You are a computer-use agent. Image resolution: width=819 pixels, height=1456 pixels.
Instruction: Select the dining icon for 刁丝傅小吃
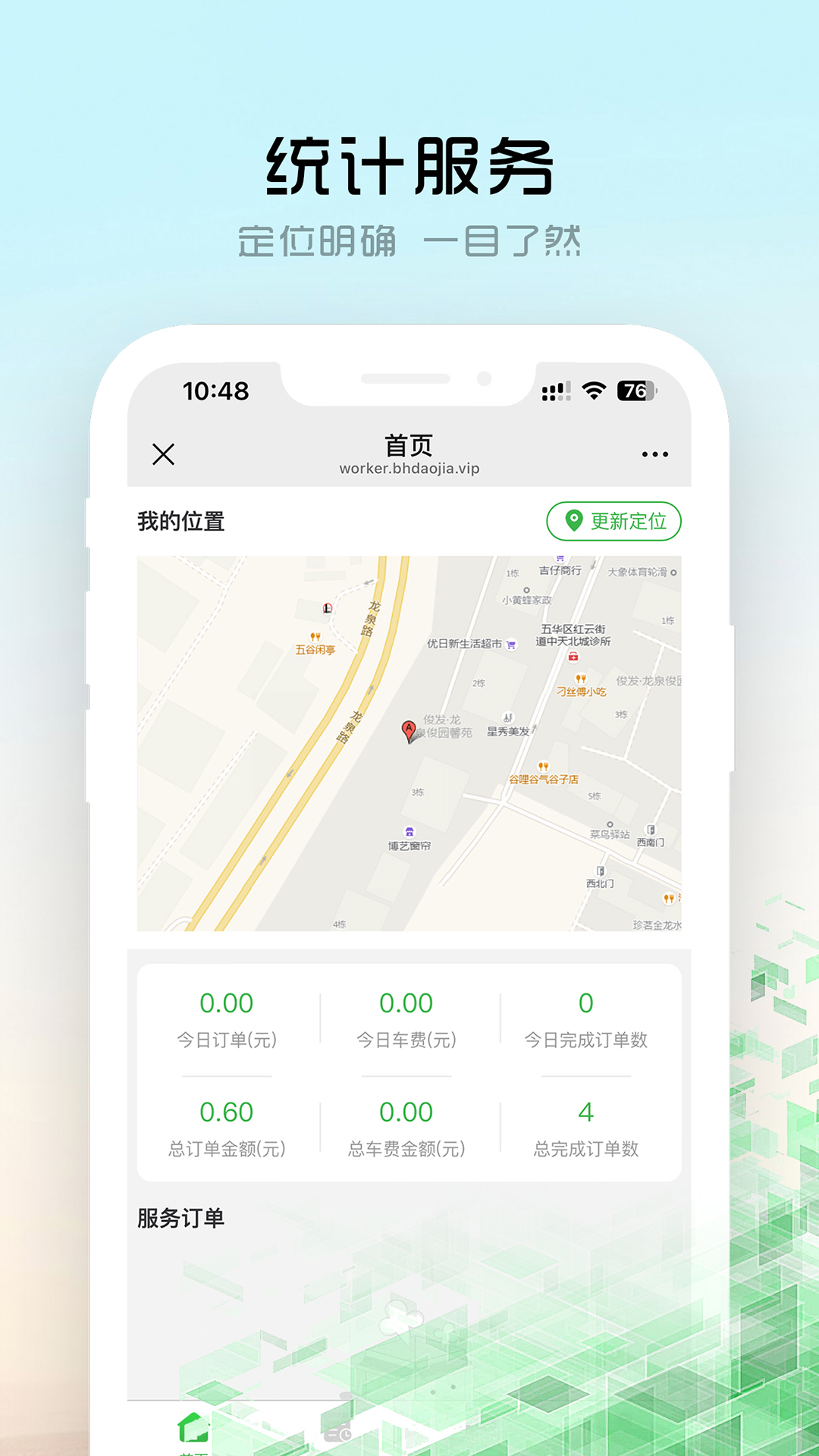tap(583, 678)
